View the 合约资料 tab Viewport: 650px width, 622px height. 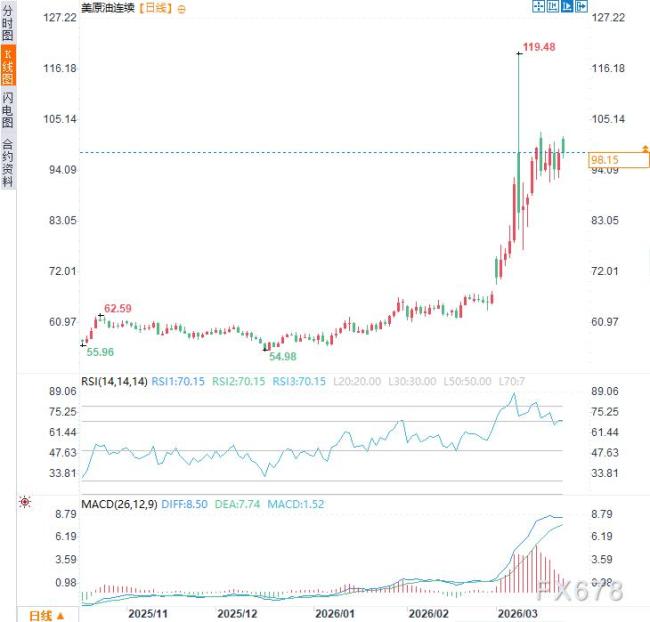point(8,163)
